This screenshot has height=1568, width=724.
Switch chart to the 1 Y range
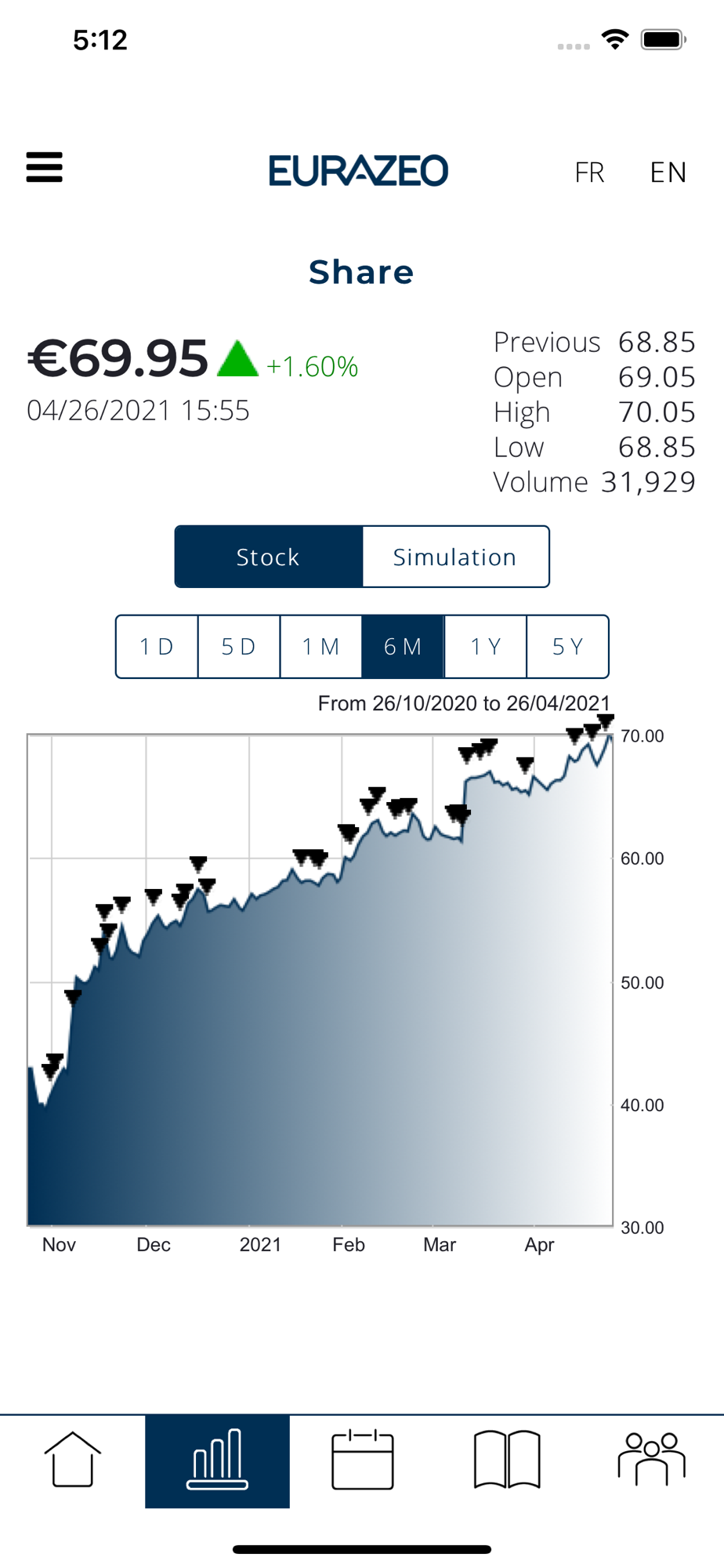click(486, 647)
